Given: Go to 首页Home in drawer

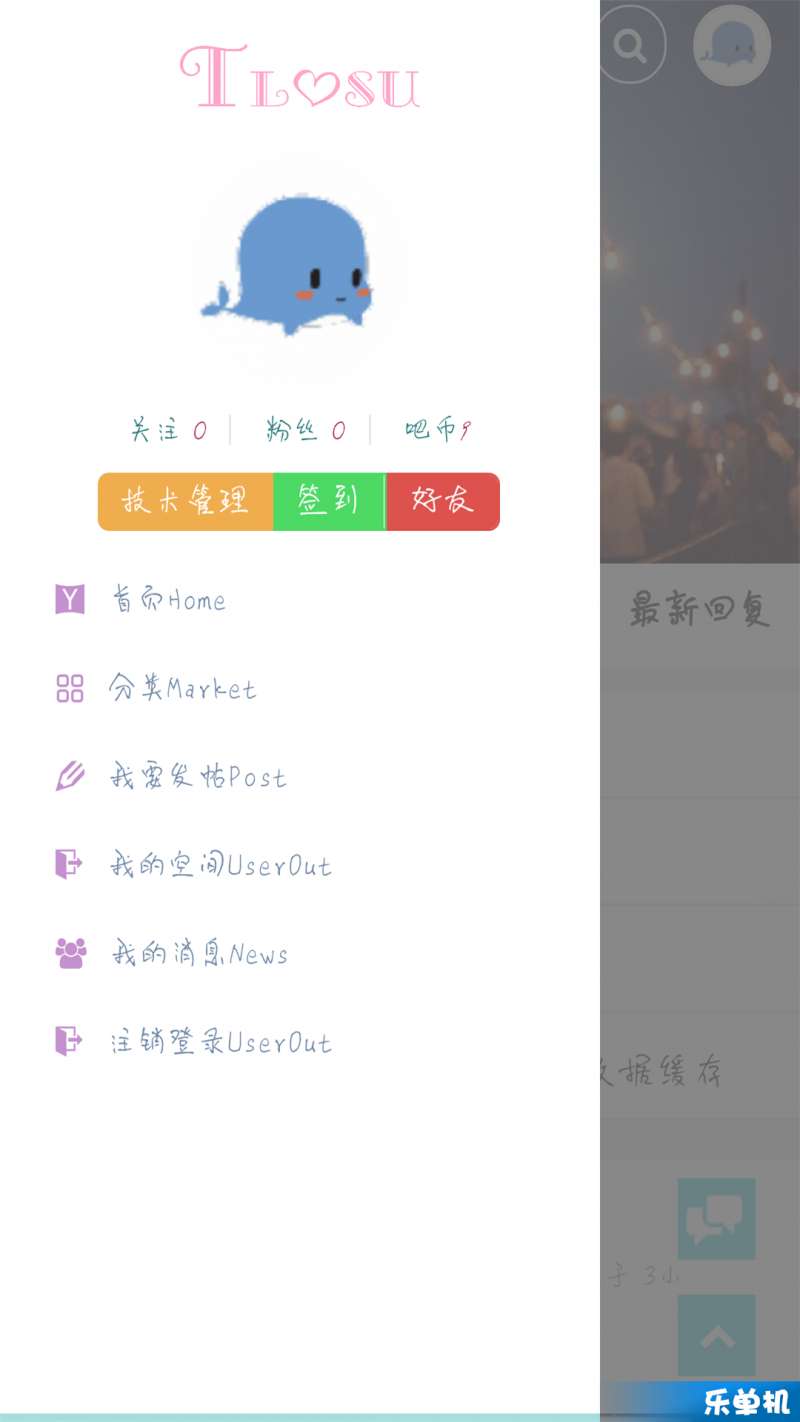Looking at the screenshot, I should [x=168, y=600].
